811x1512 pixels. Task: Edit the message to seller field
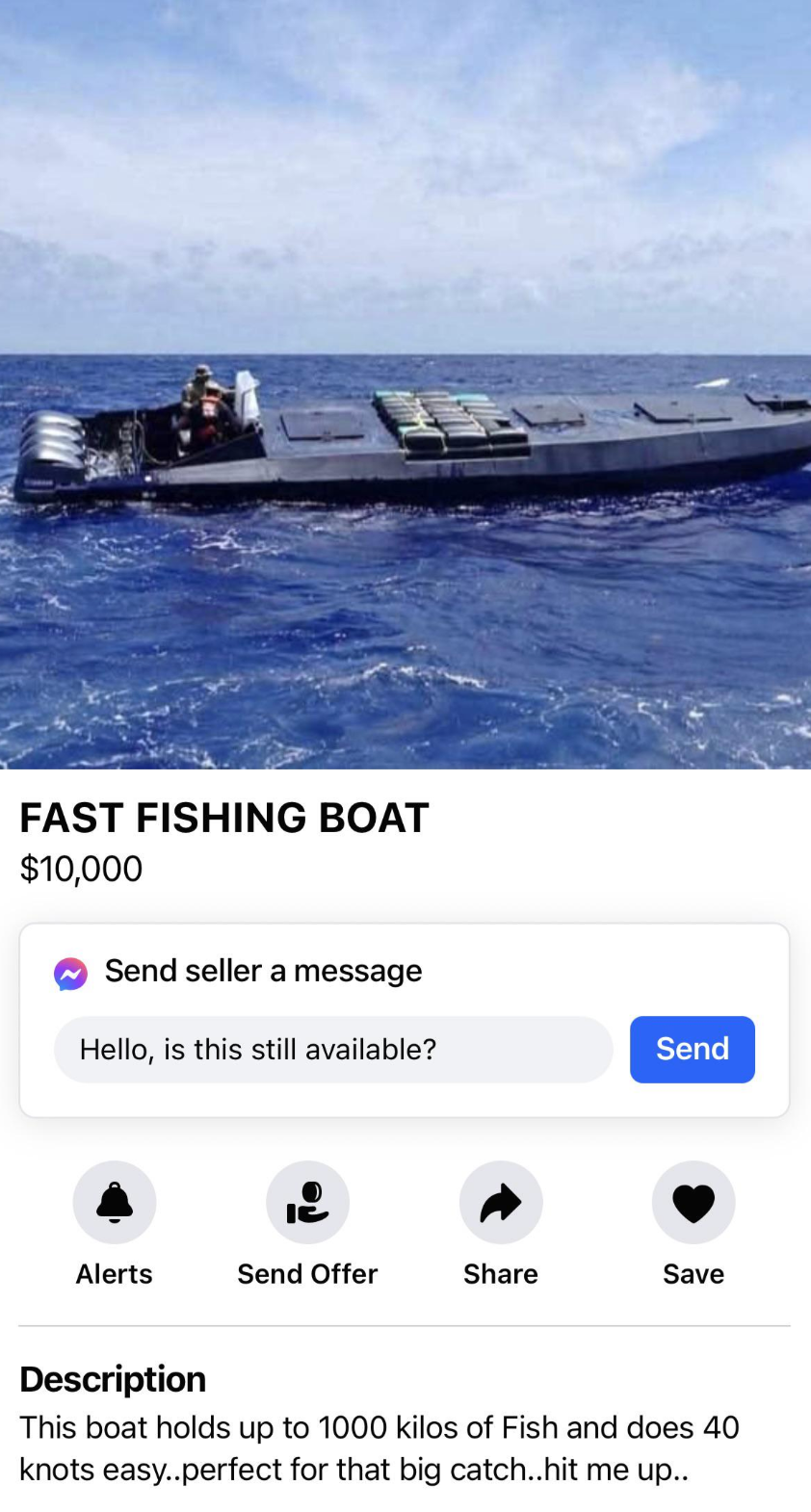pos(332,1049)
